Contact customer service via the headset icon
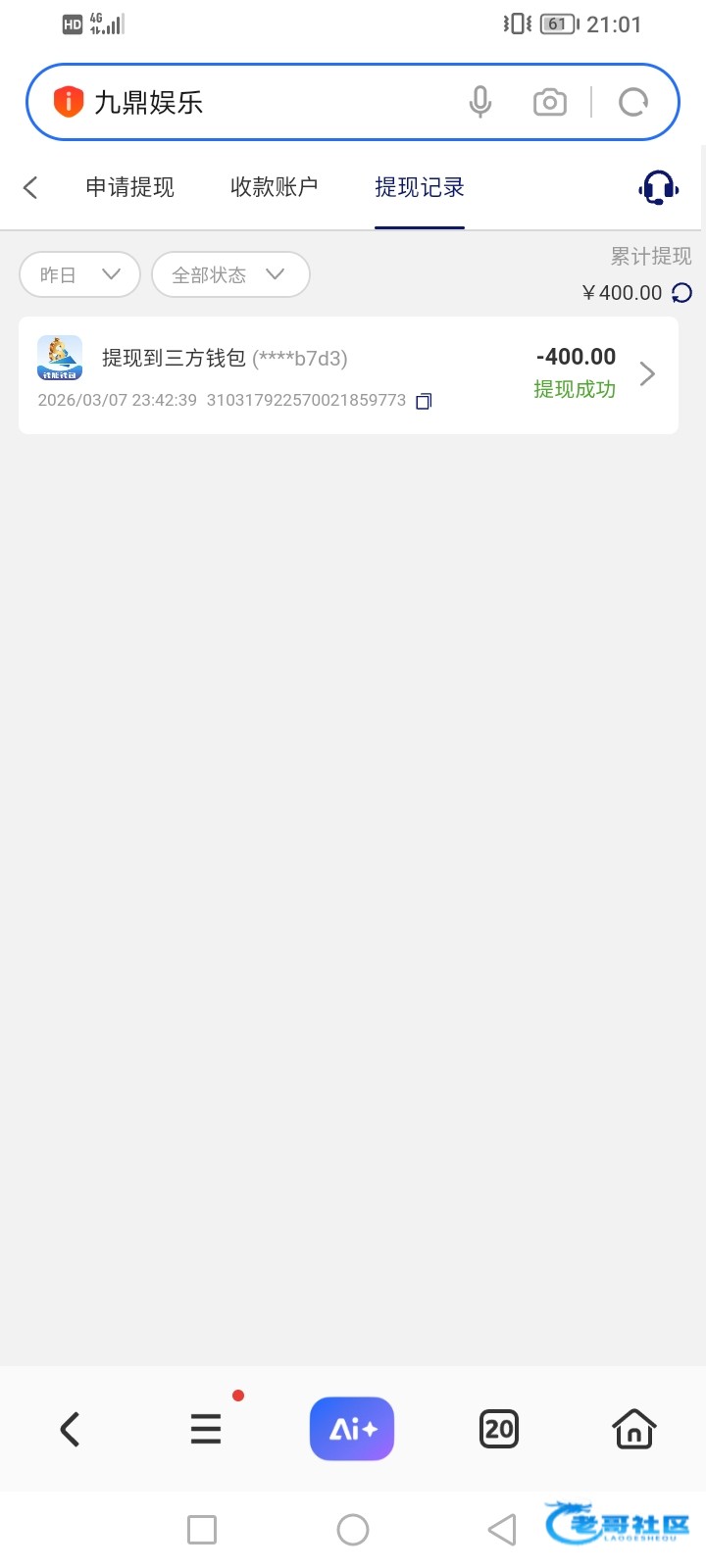 tap(658, 187)
